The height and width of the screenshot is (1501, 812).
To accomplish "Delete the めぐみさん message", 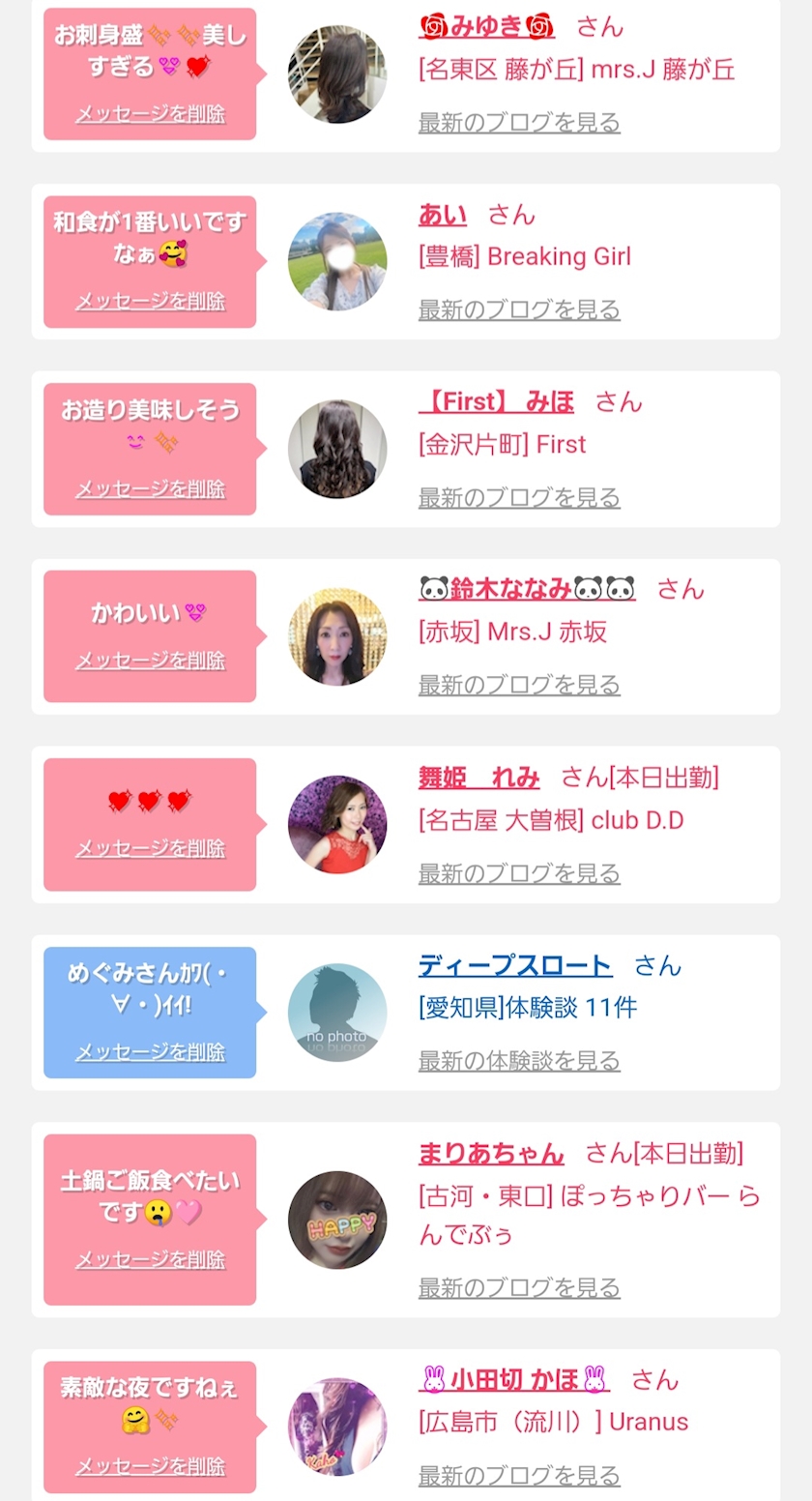I will coord(150,1051).
